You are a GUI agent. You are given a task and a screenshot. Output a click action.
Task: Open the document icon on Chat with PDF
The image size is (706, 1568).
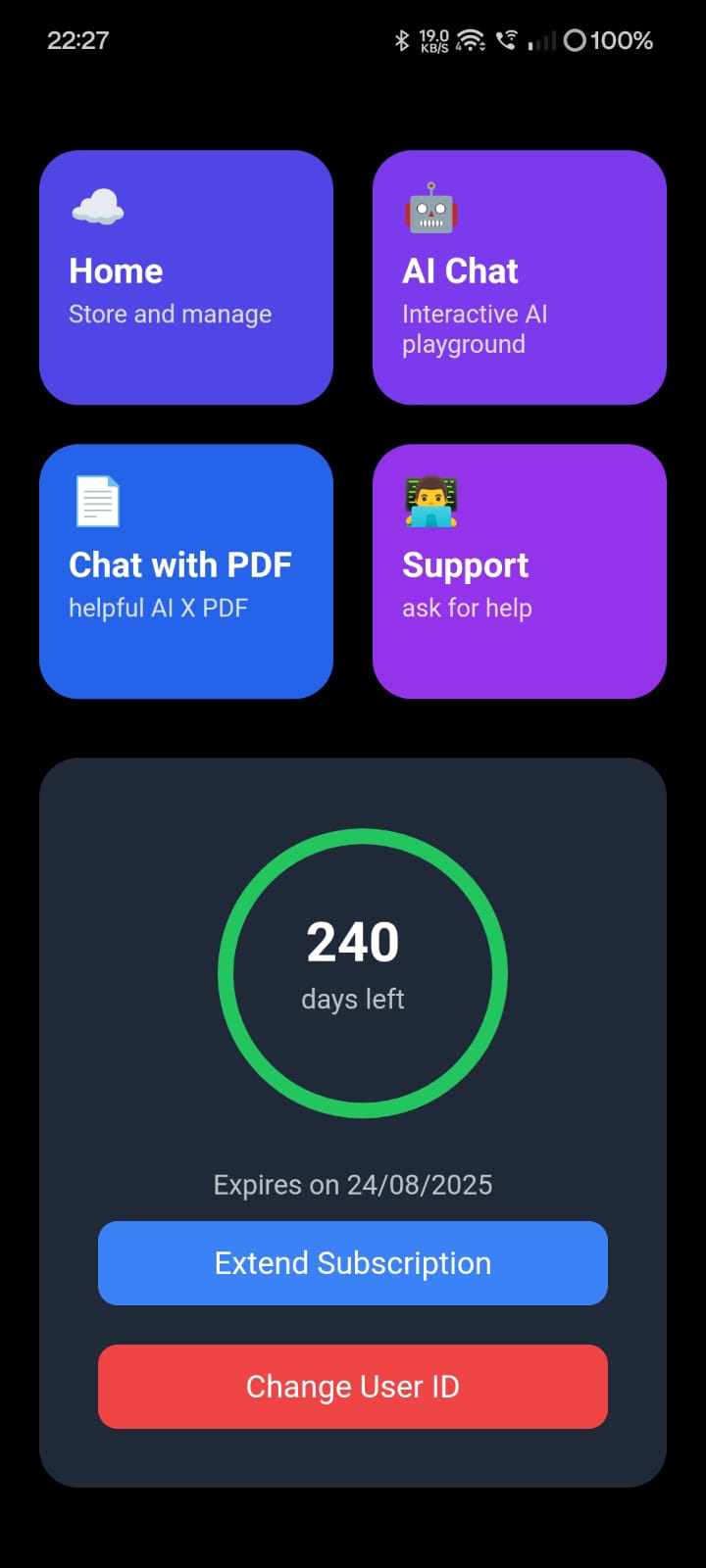pos(97,500)
